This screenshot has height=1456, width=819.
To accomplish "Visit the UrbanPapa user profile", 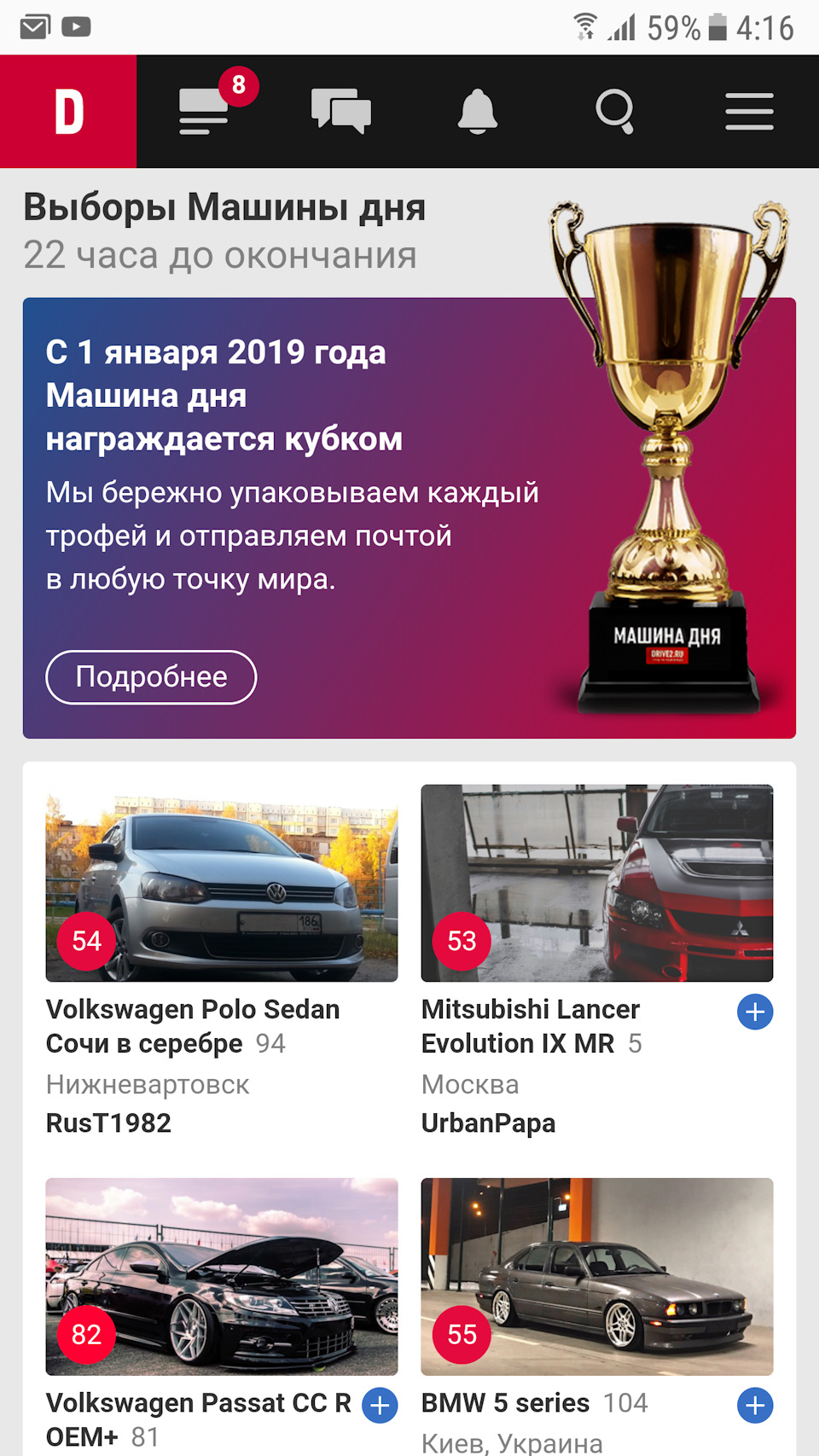I will (488, 1123).
